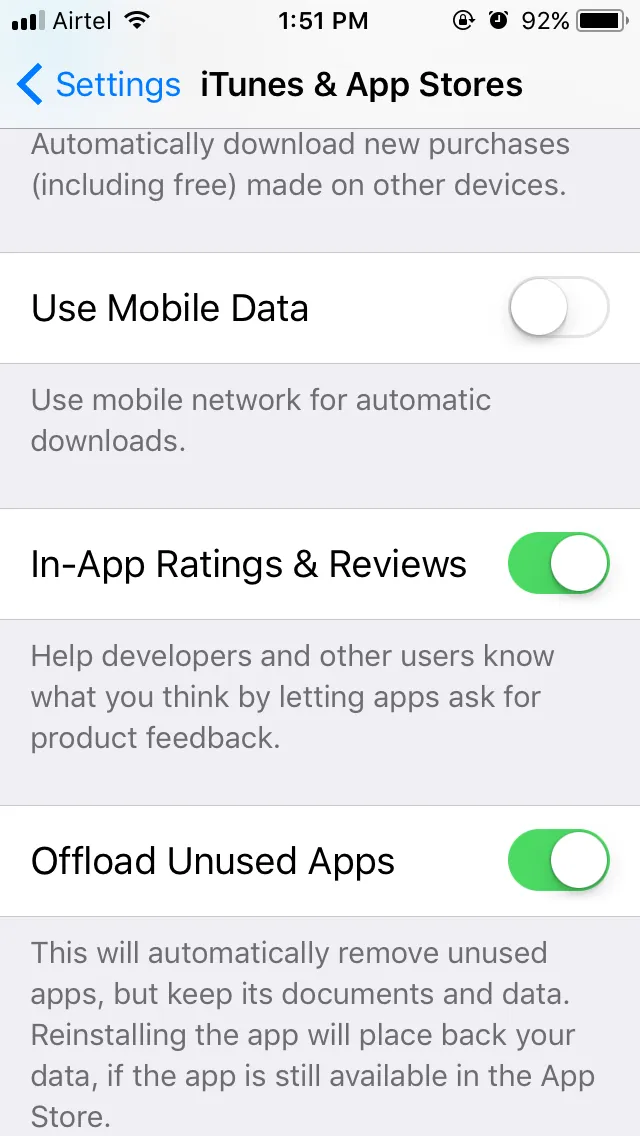Enable the Use Mobile Data switch
The image size is (640, 1136).
pos(558,308)
